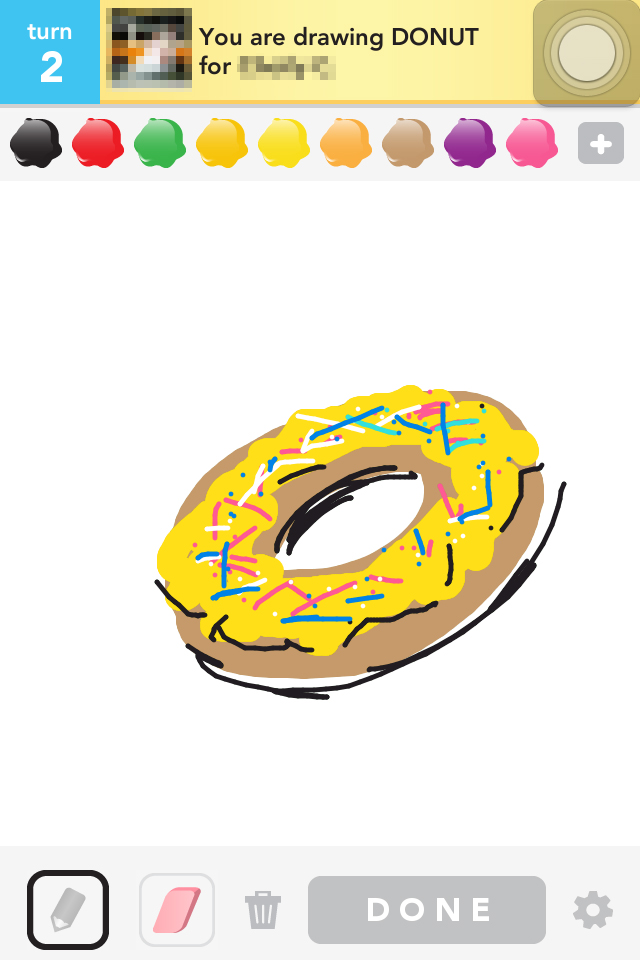The image size is (640, 960).
Task: Select the darker golden yellow paint
Action: click(x=221, y=142)
